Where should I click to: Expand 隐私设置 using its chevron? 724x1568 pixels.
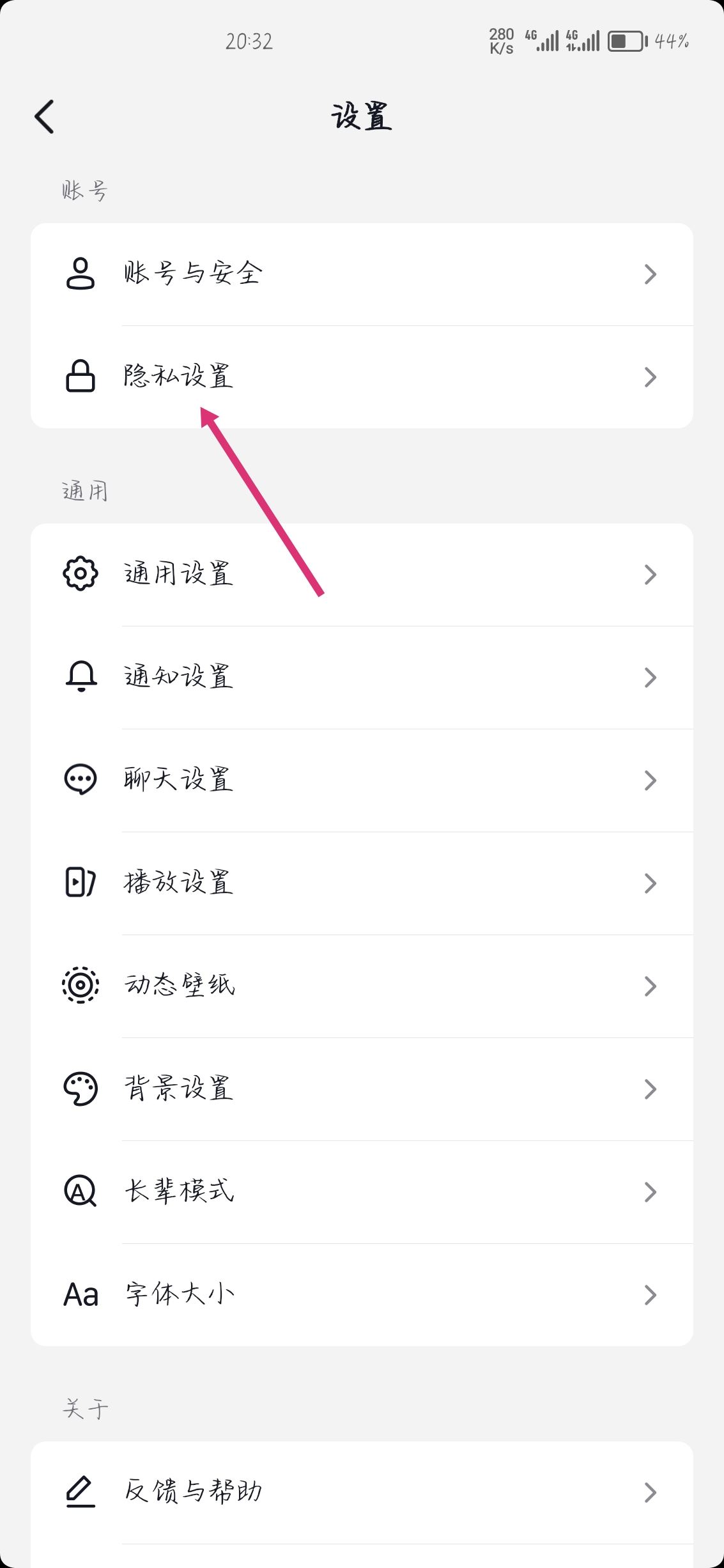coord(651,377)
